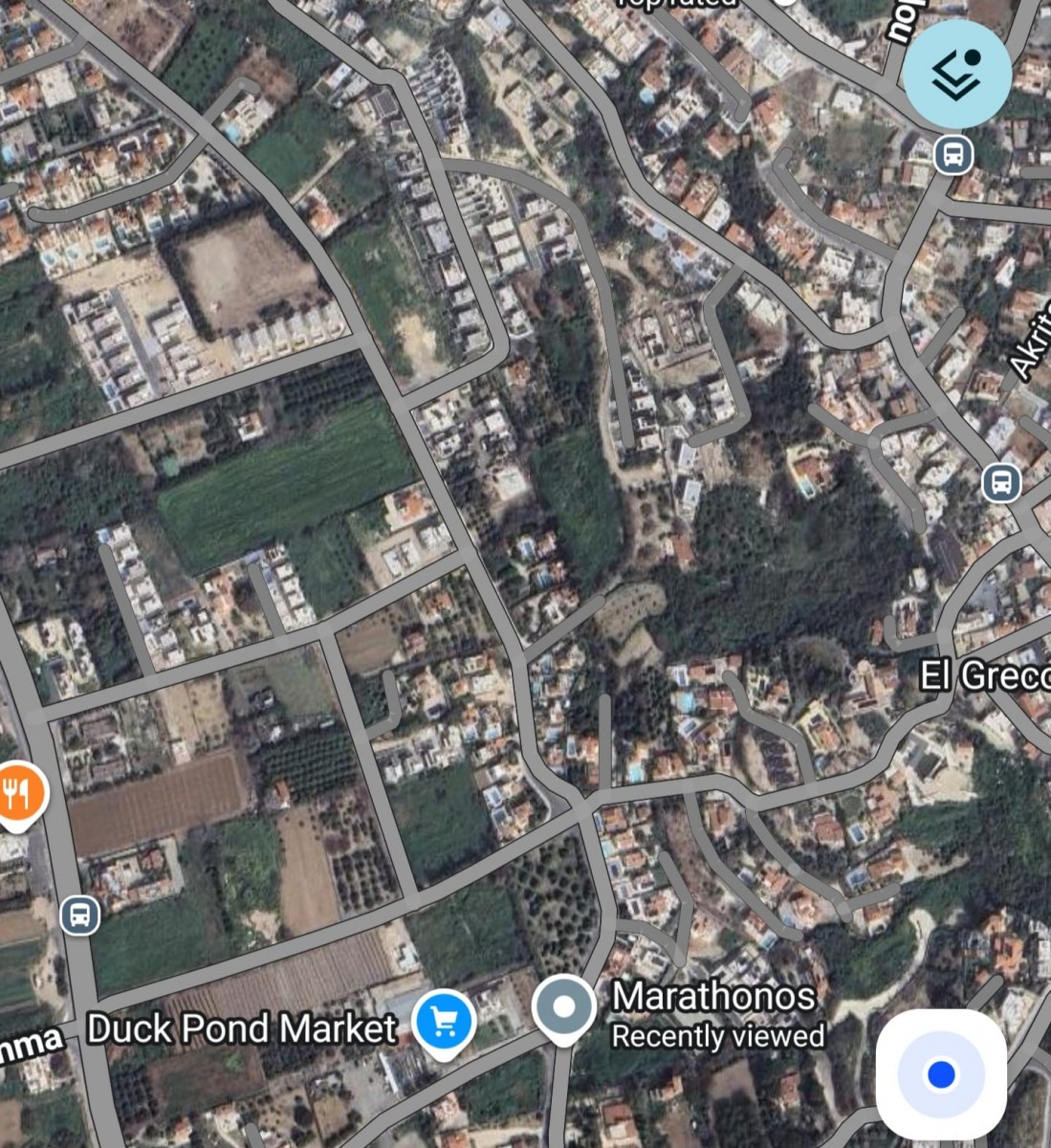Screen dimensions: 1051x1148
Task: Select the bus stop below the layers button
Action: [x=952, y=154]
